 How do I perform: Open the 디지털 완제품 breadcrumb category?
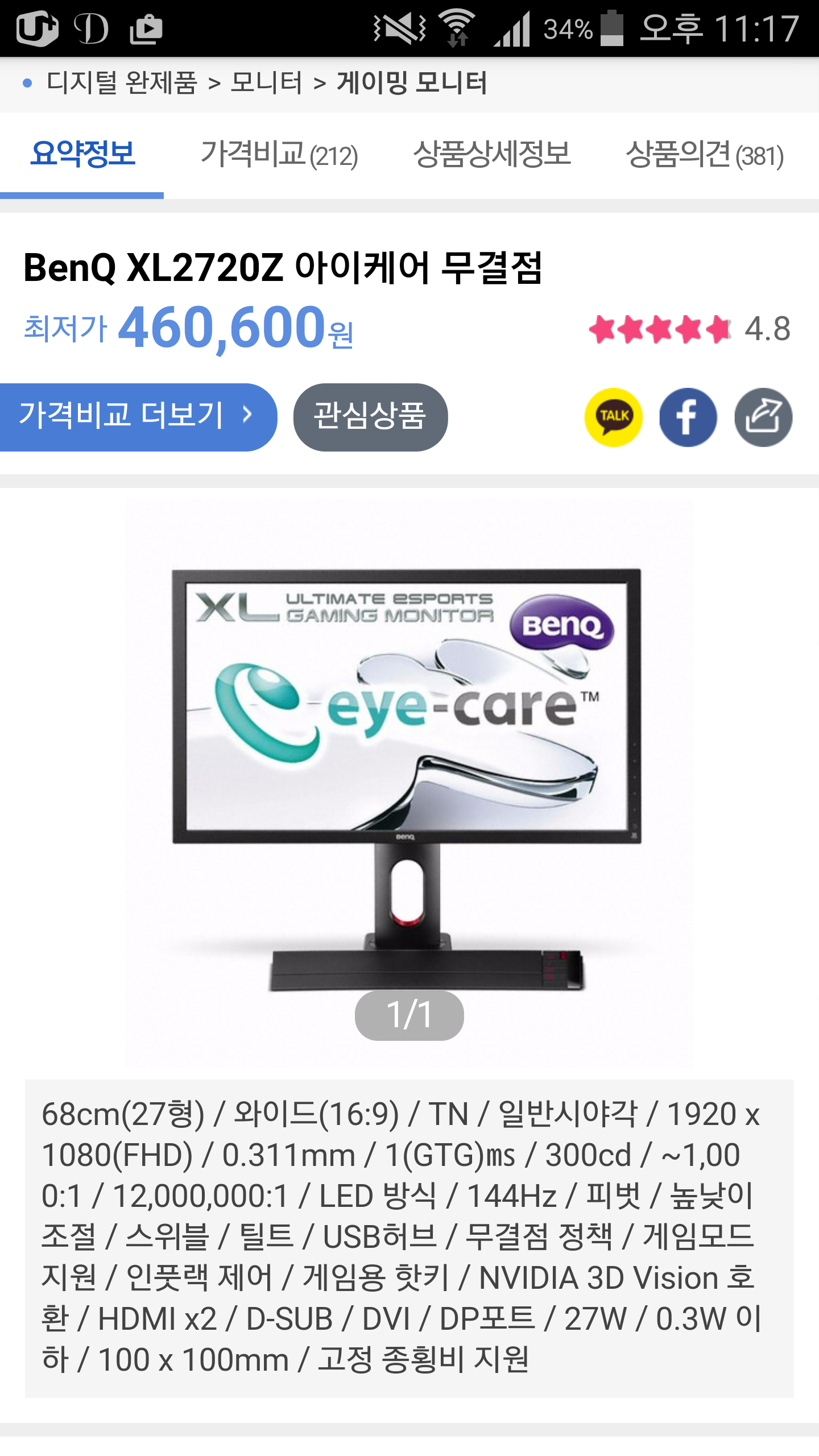click(122, 83)
